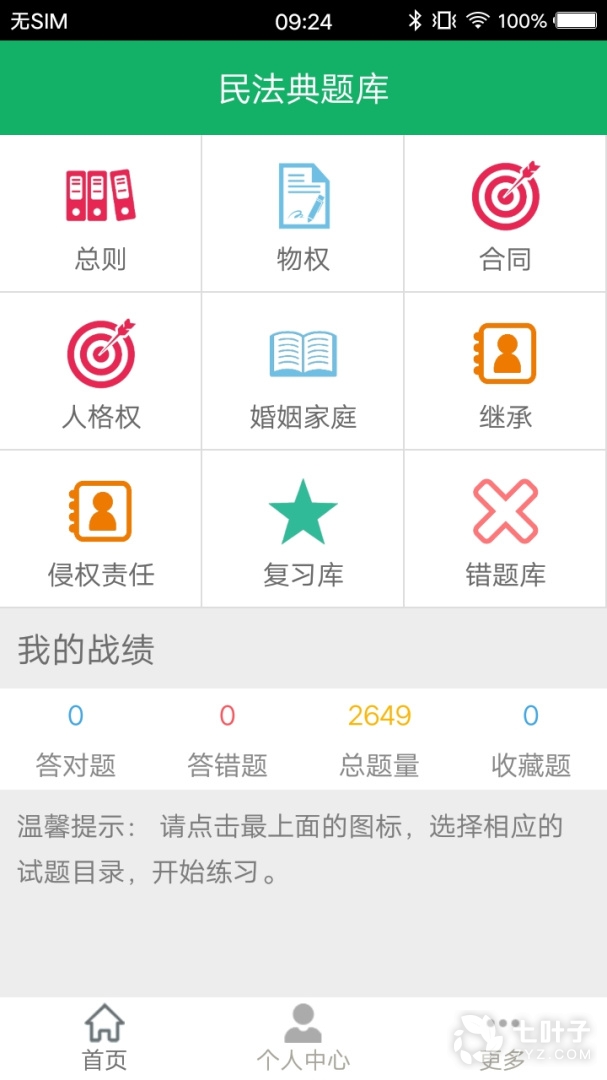The height and width of the screenshot is (1080, 607).
Task: Switch to the 个人中心 tab
Action: click(x=303, y=1038)
